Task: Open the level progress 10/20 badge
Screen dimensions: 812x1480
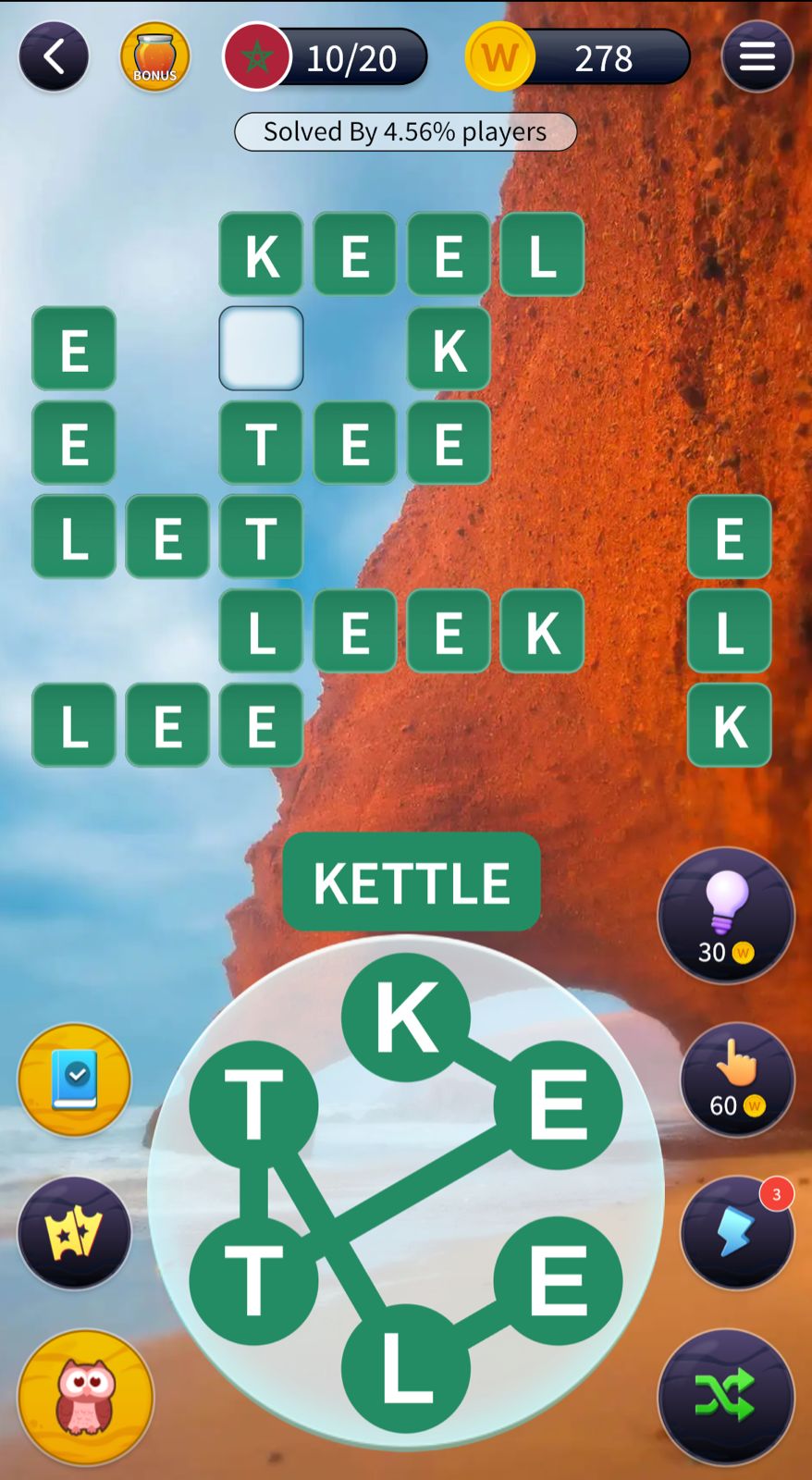Action: pos(326,57)
